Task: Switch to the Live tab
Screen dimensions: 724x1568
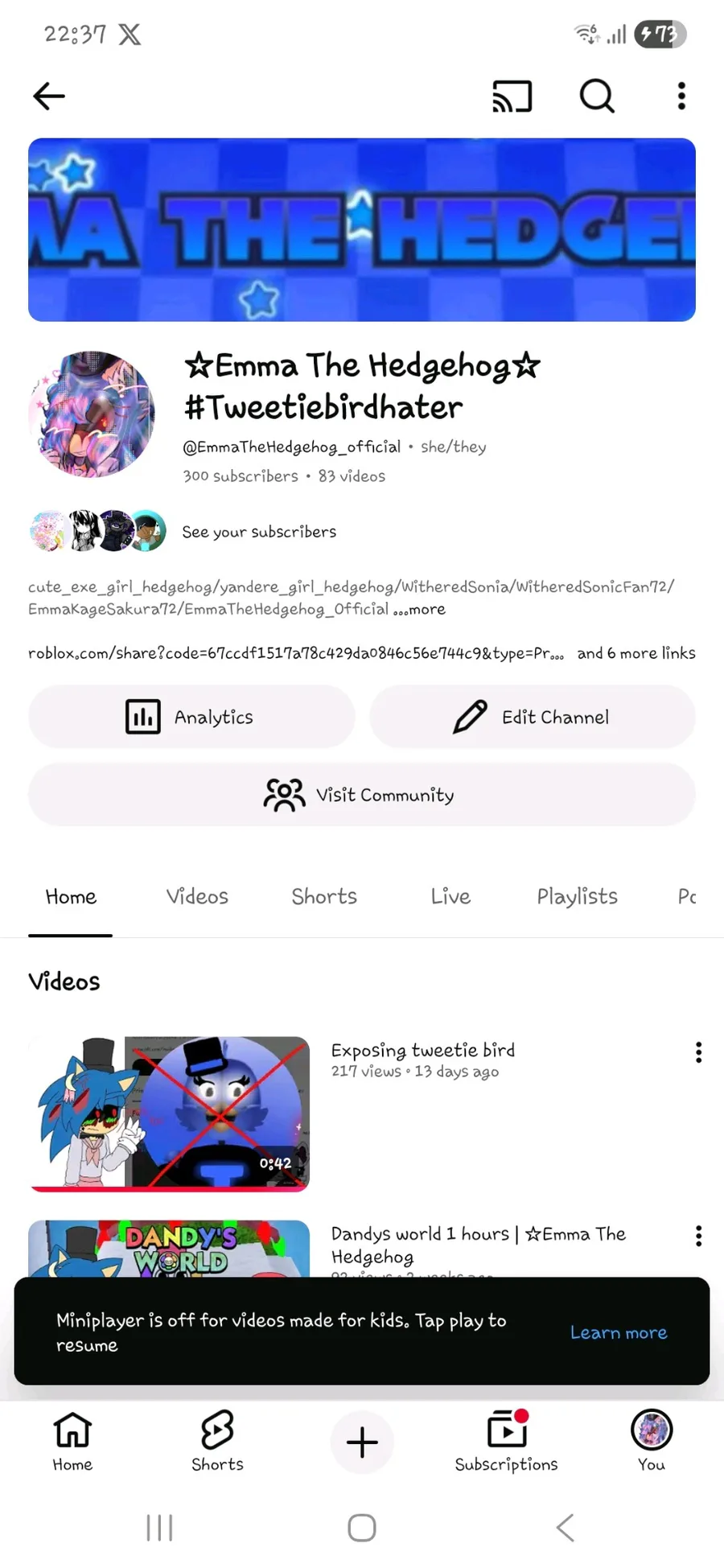Action: point(450,896)
